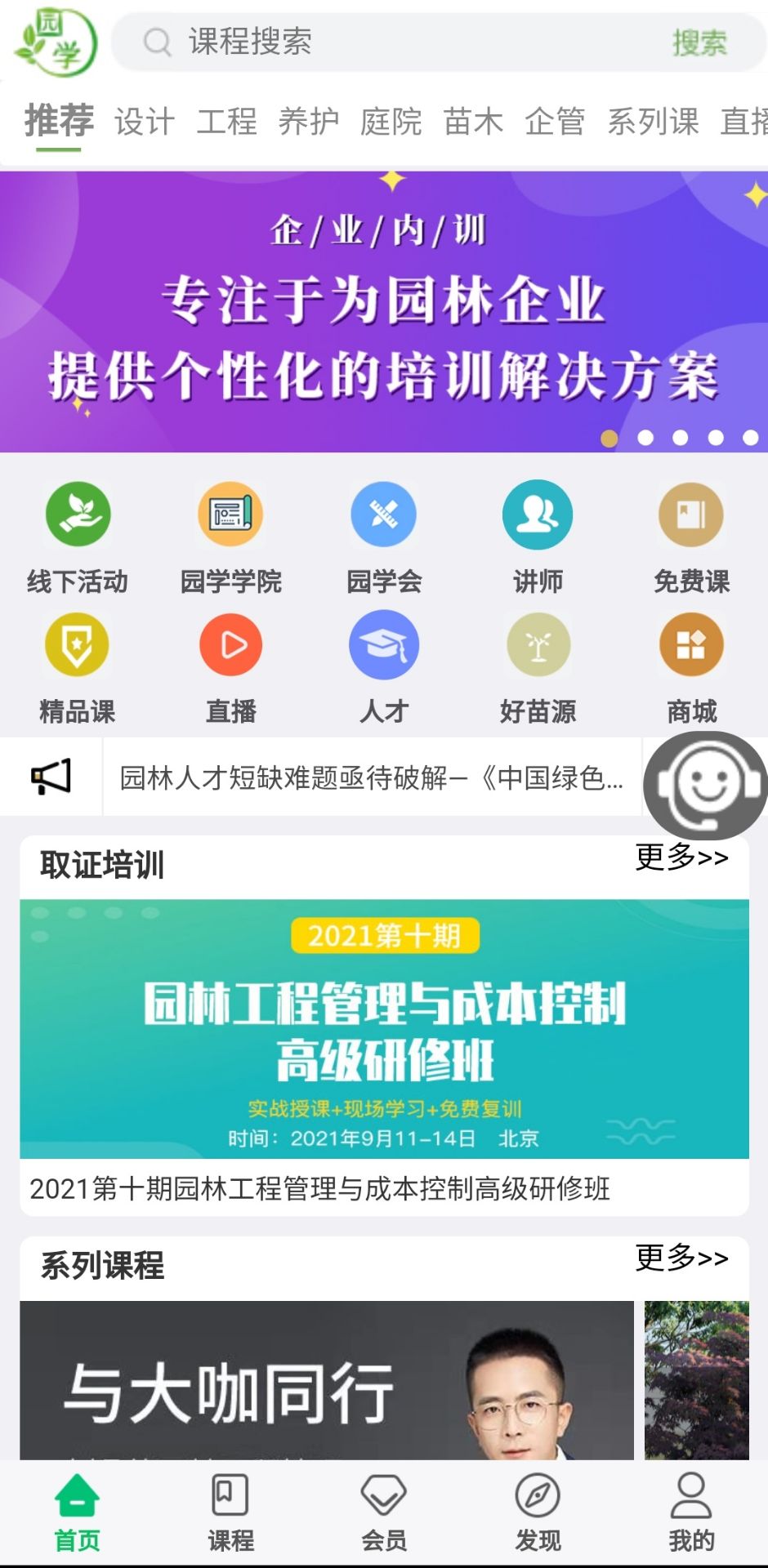This screenshot has height=1568, width=768.
Task: Tap the green 搜索 button
Action: pyautogui.click(x=699, y=42)
